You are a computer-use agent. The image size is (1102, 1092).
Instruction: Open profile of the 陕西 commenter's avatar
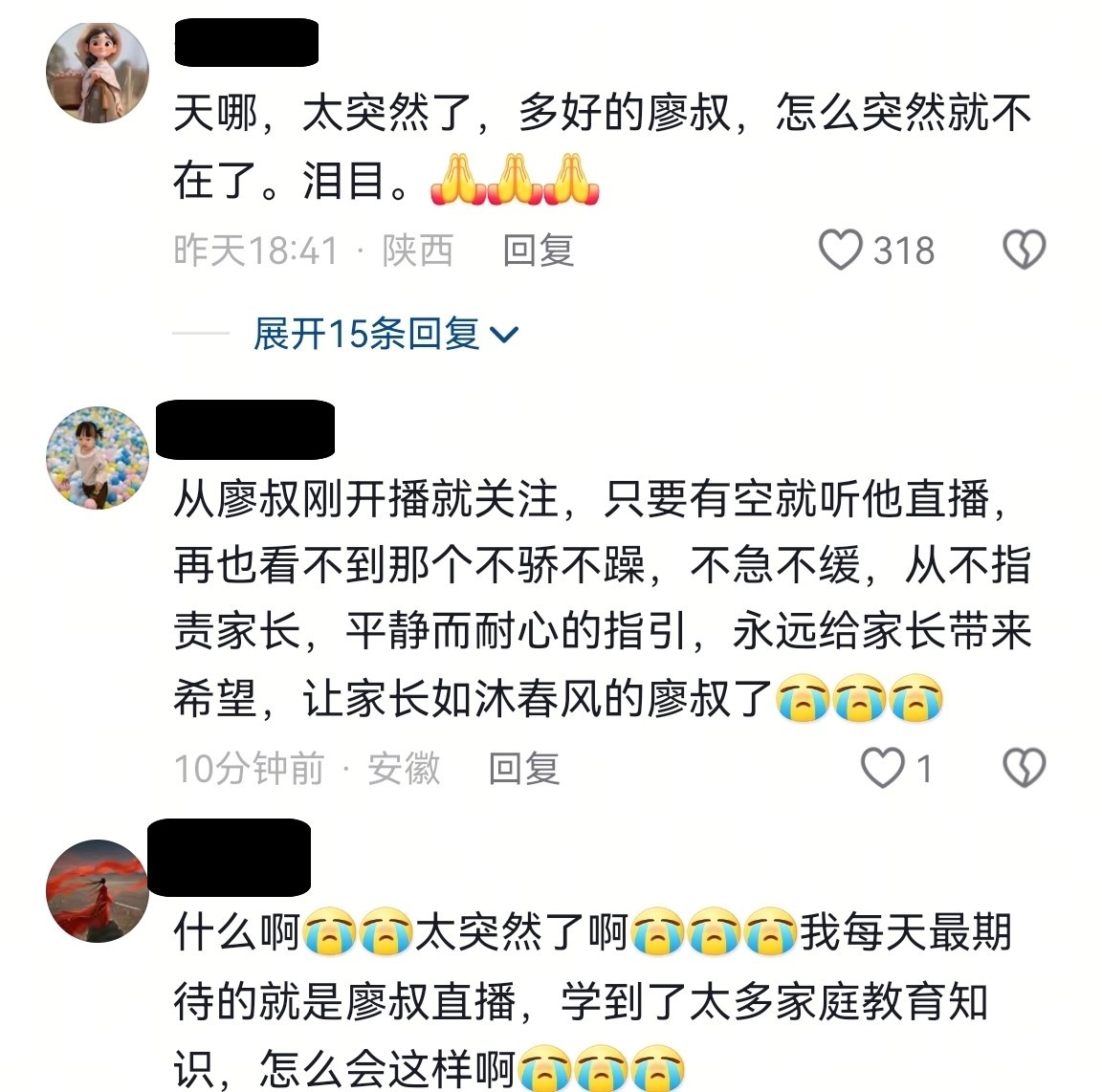[x=98, y=74]
